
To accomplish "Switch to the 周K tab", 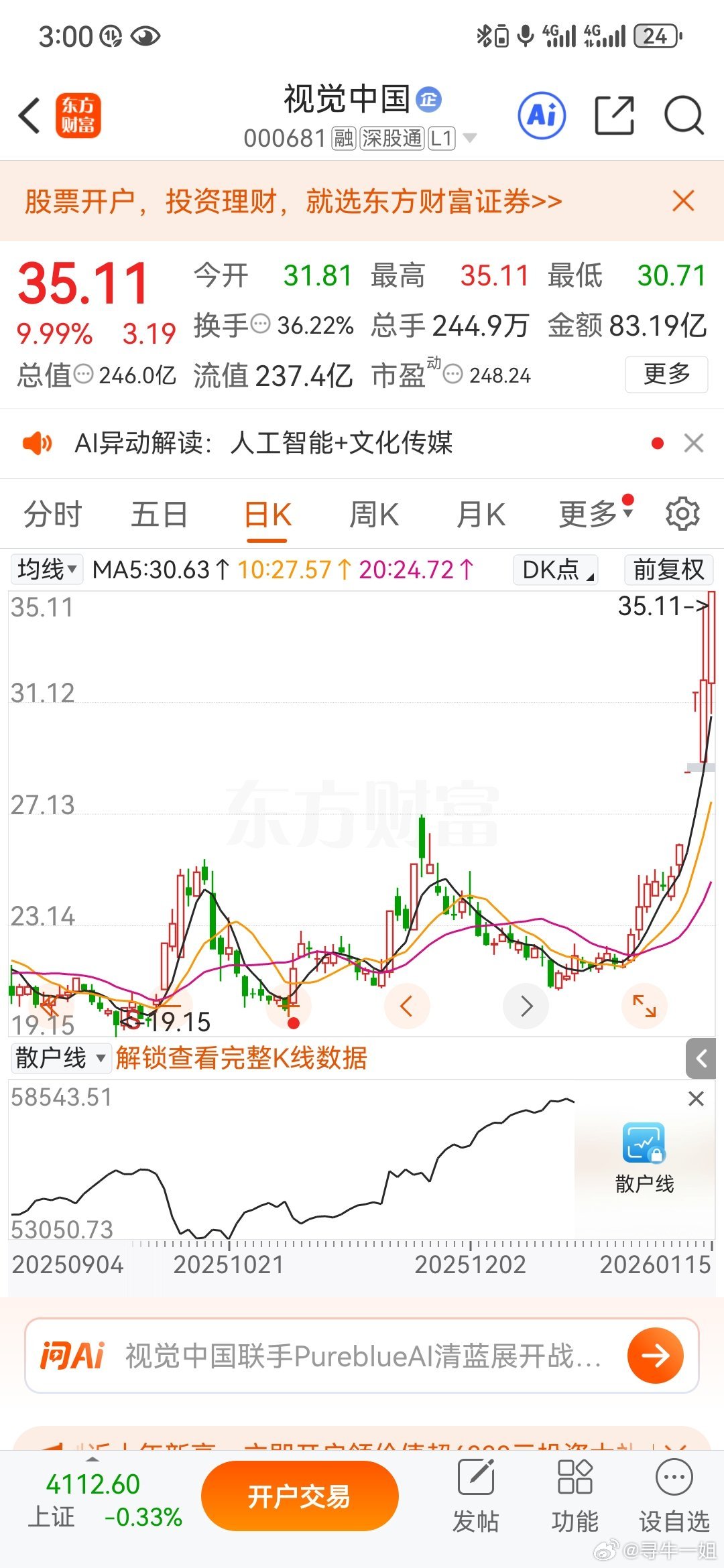I will [373, 513].
